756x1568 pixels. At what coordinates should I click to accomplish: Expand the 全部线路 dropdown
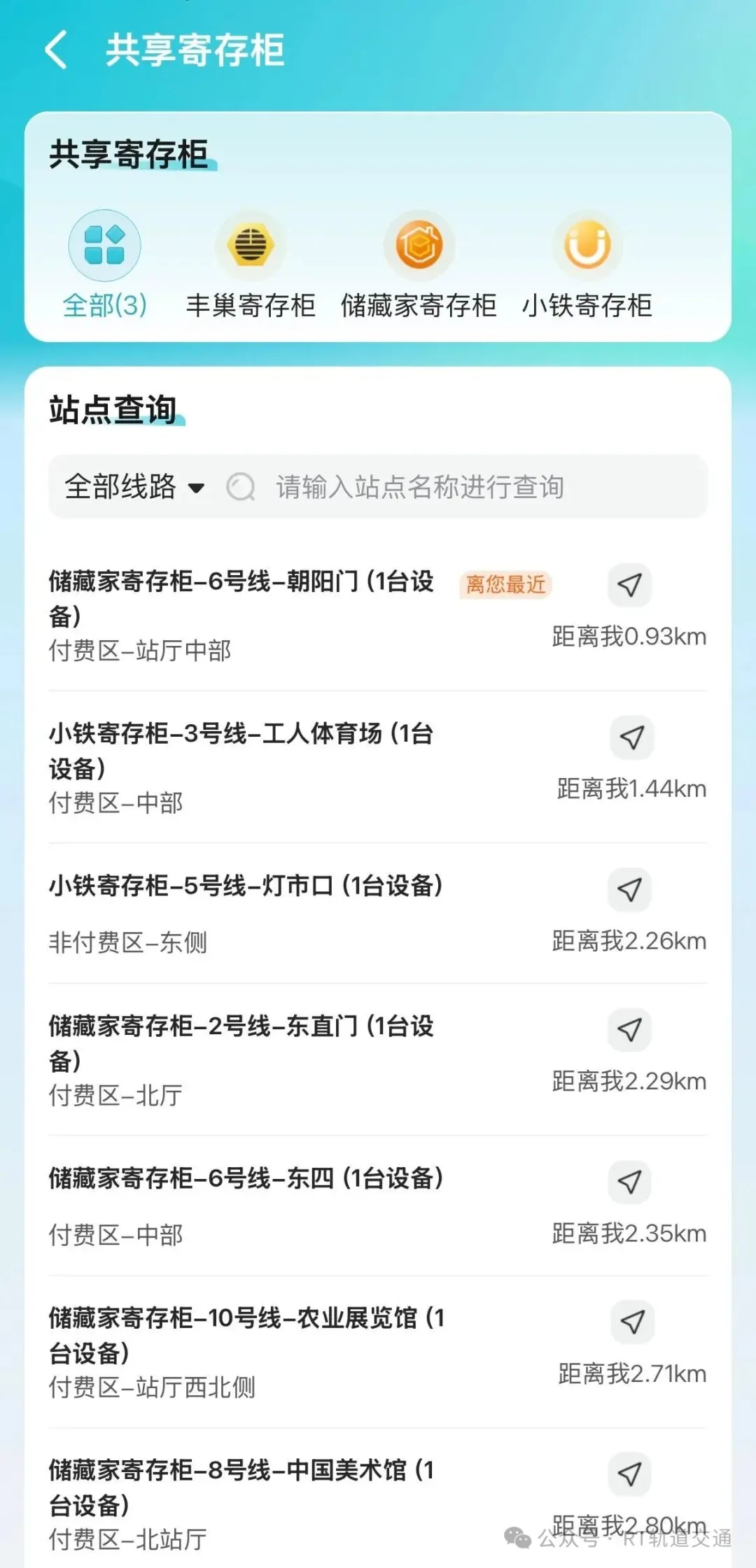point(134,487)
